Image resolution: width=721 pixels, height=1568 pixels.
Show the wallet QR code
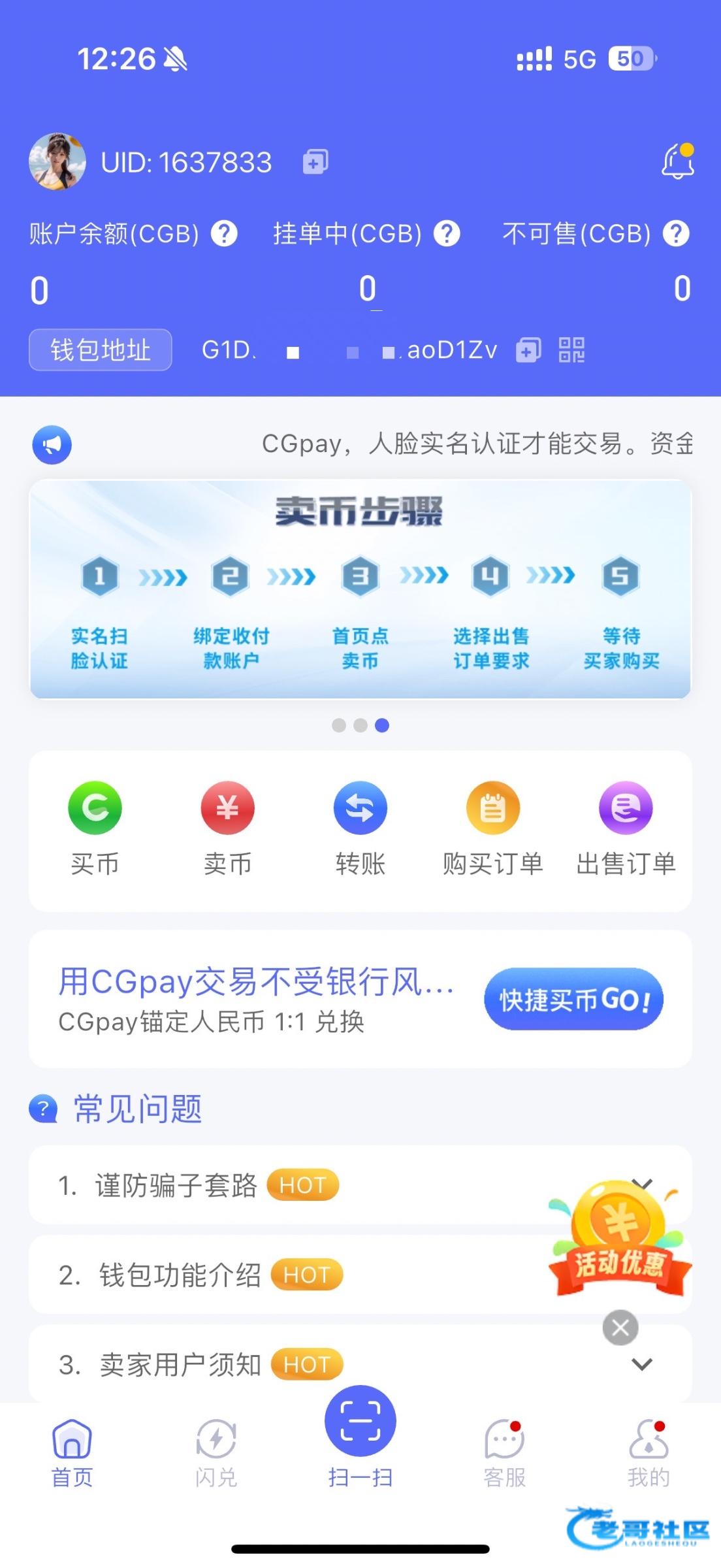[x=571, y=350]
